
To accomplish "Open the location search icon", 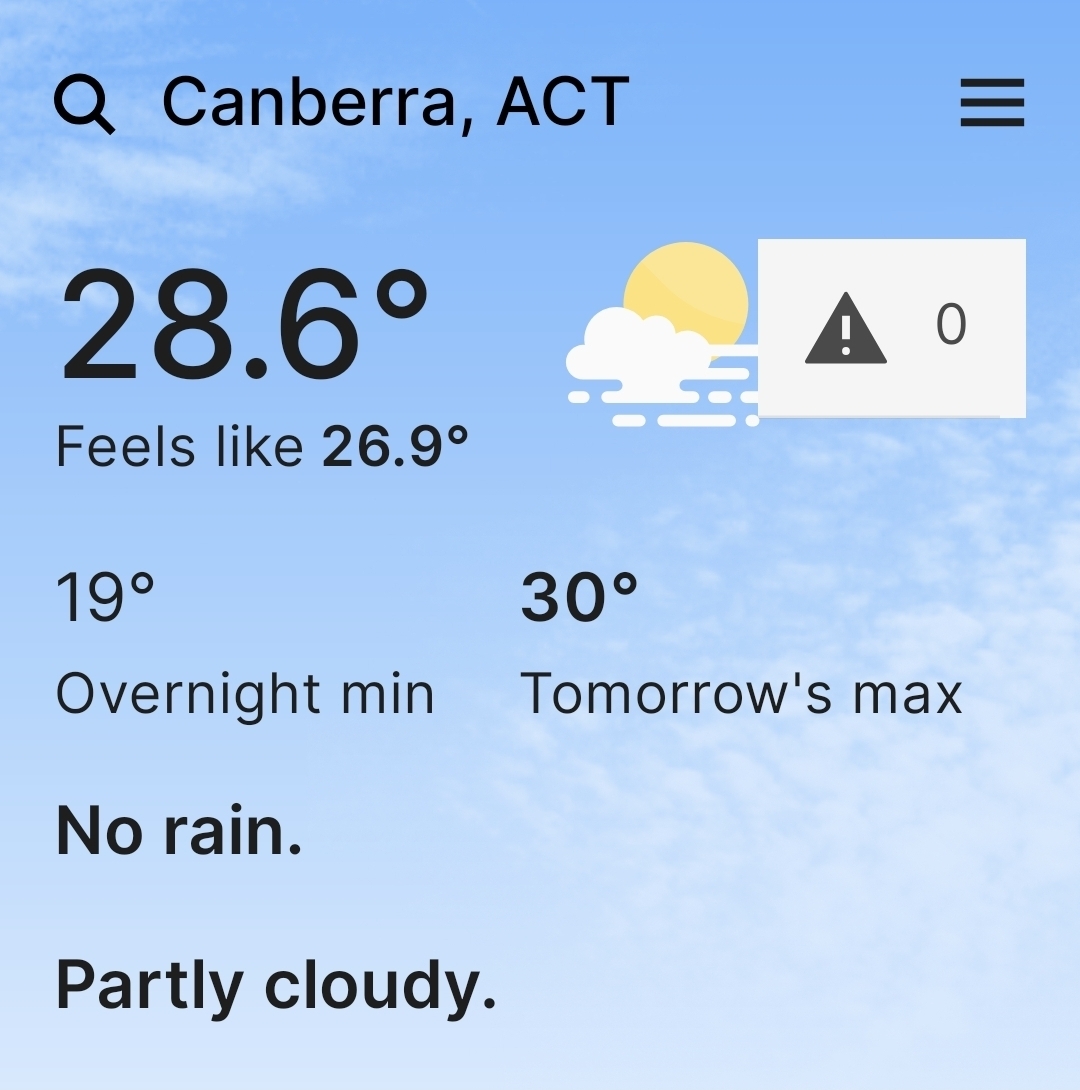I will 84,105.
